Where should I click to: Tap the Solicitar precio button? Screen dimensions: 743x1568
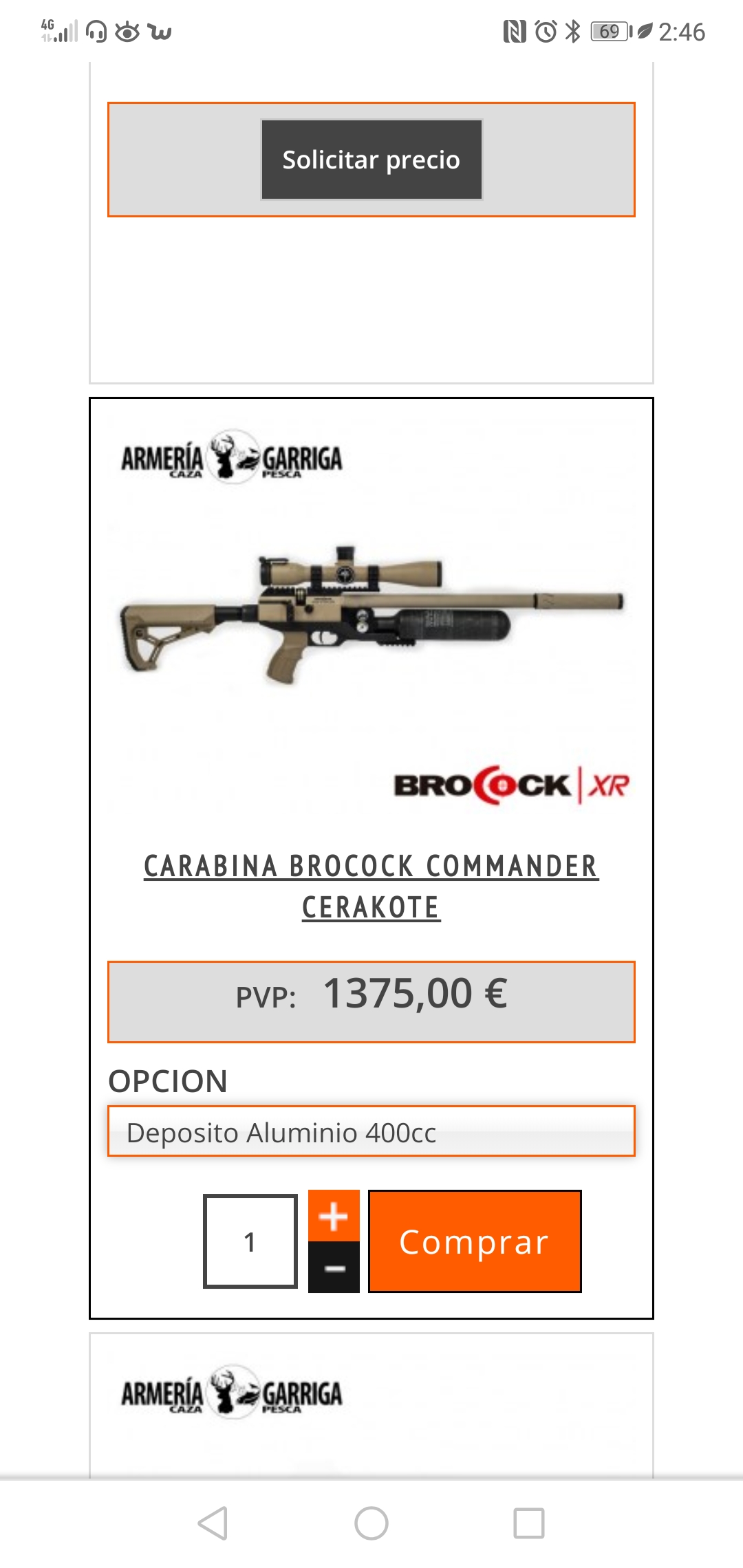(x=371, y=160)
